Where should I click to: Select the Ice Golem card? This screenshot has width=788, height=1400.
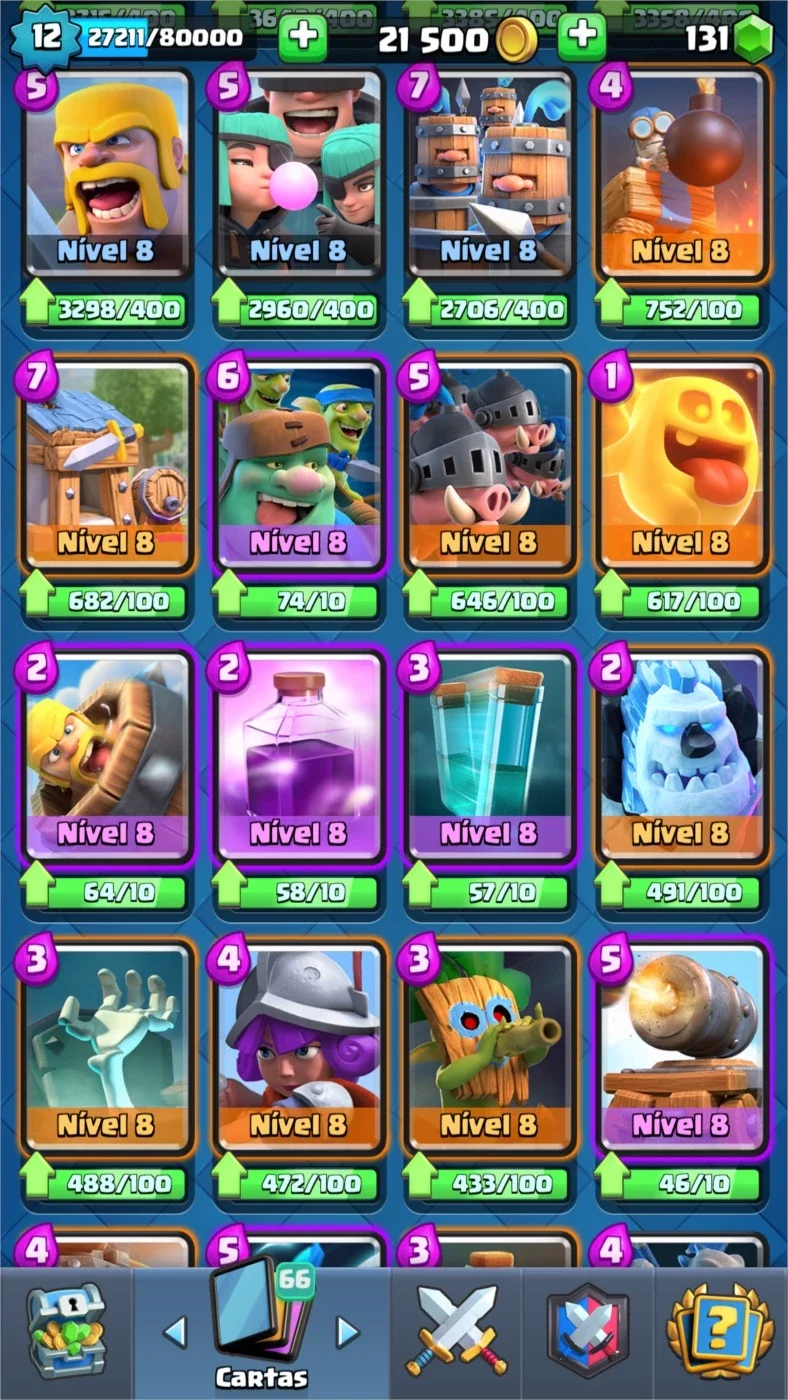click(680, 755)
